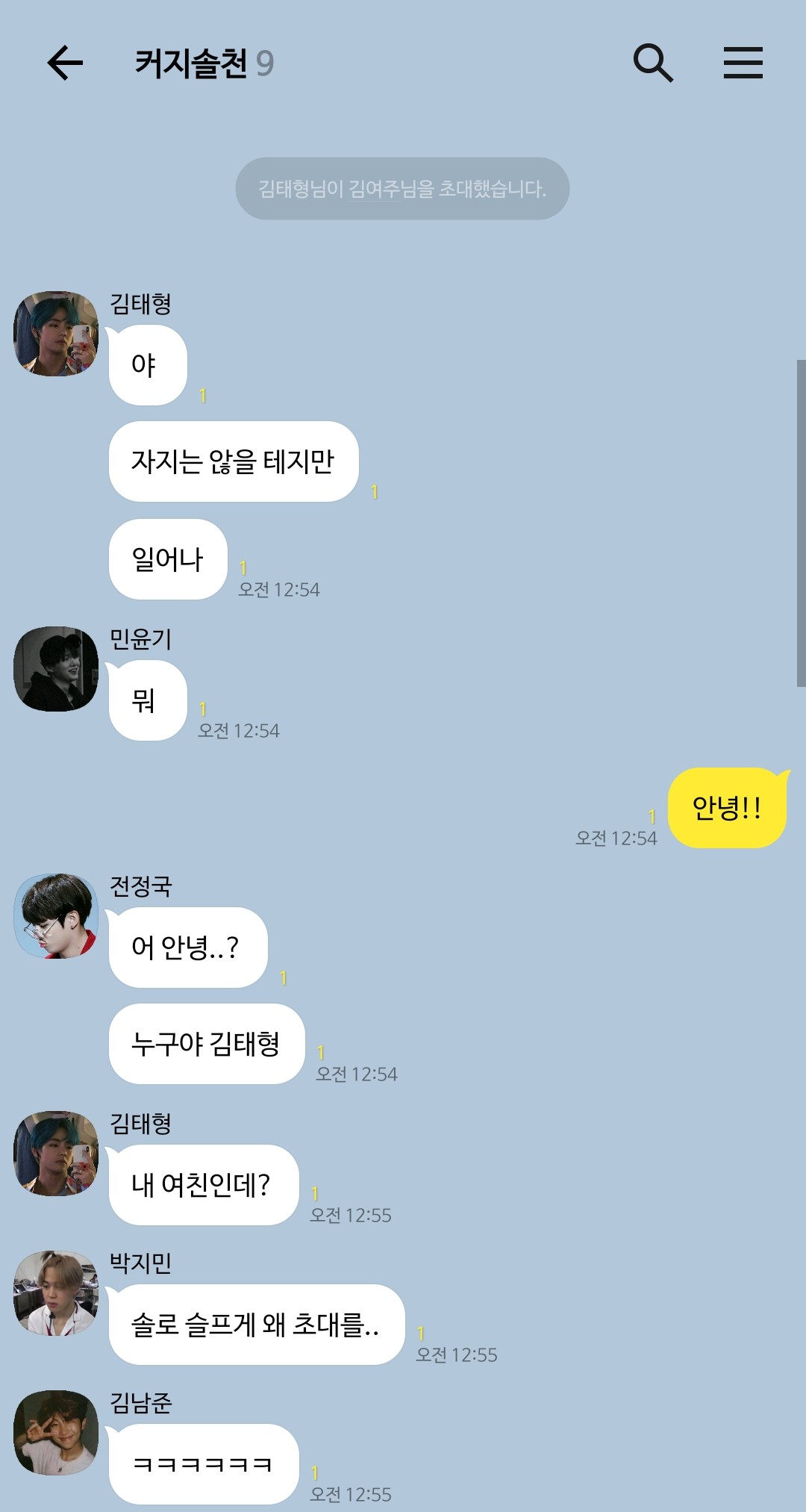View 전정국's profile photo

click(56, 916)
